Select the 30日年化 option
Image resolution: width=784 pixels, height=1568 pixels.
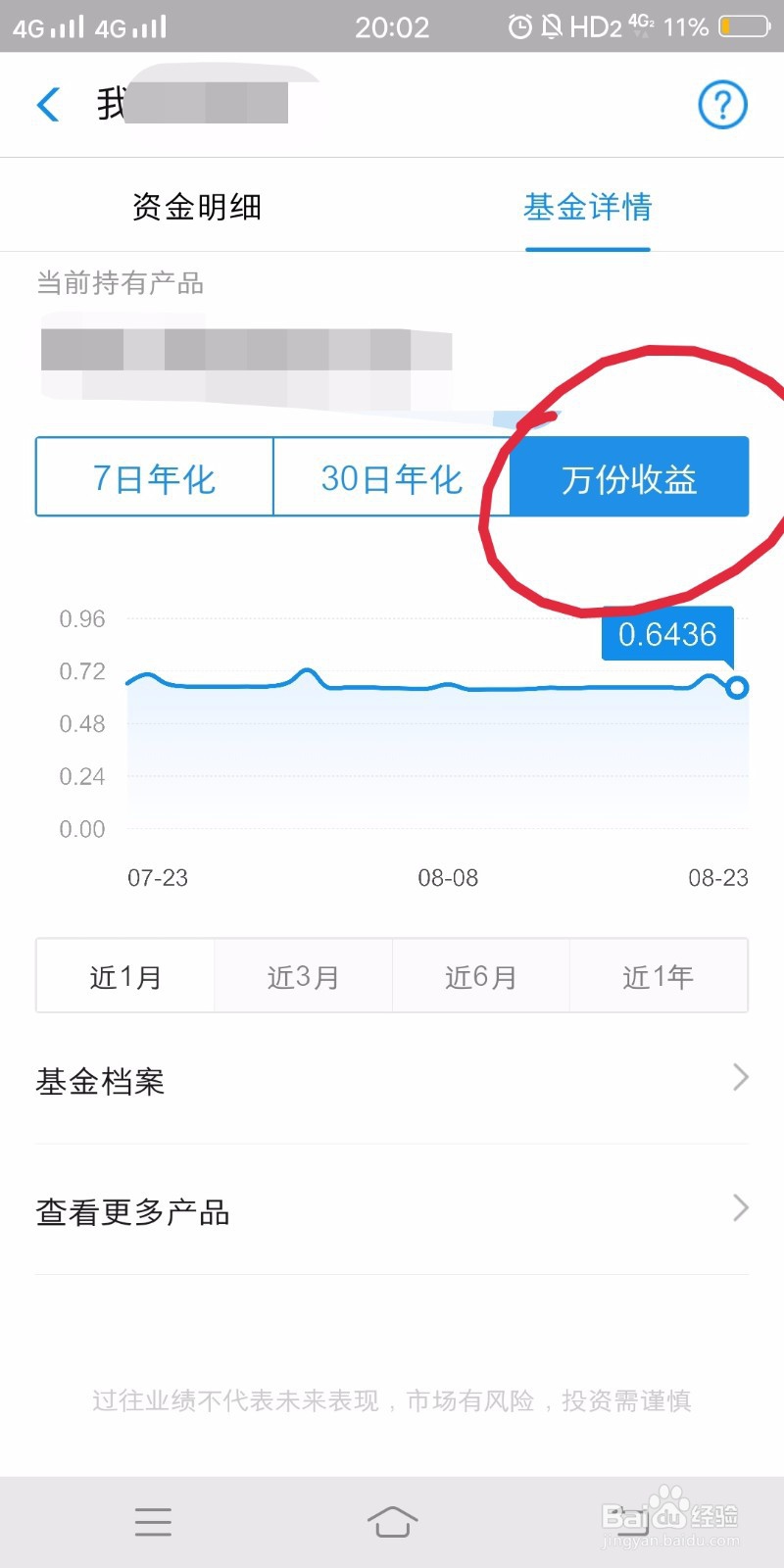point(391,477)
